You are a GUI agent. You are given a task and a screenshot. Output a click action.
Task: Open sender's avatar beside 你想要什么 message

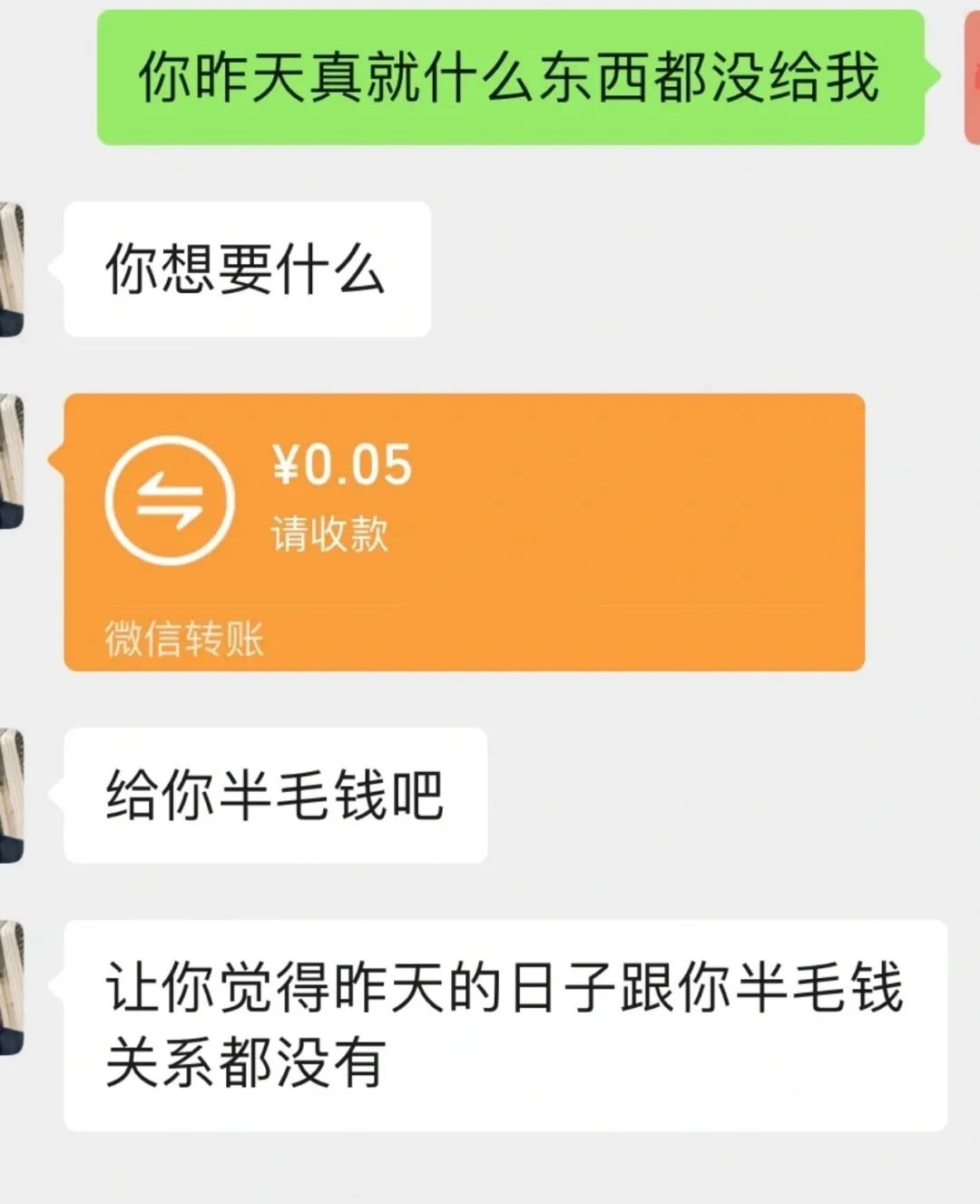point(11,269)
